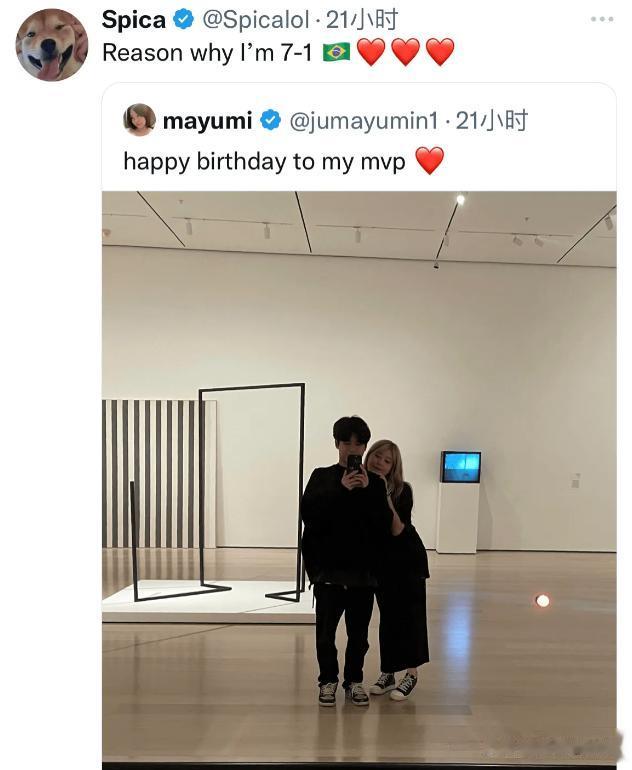
Task: Open the tweet's overflow menu
Action: tap(602, 19)
